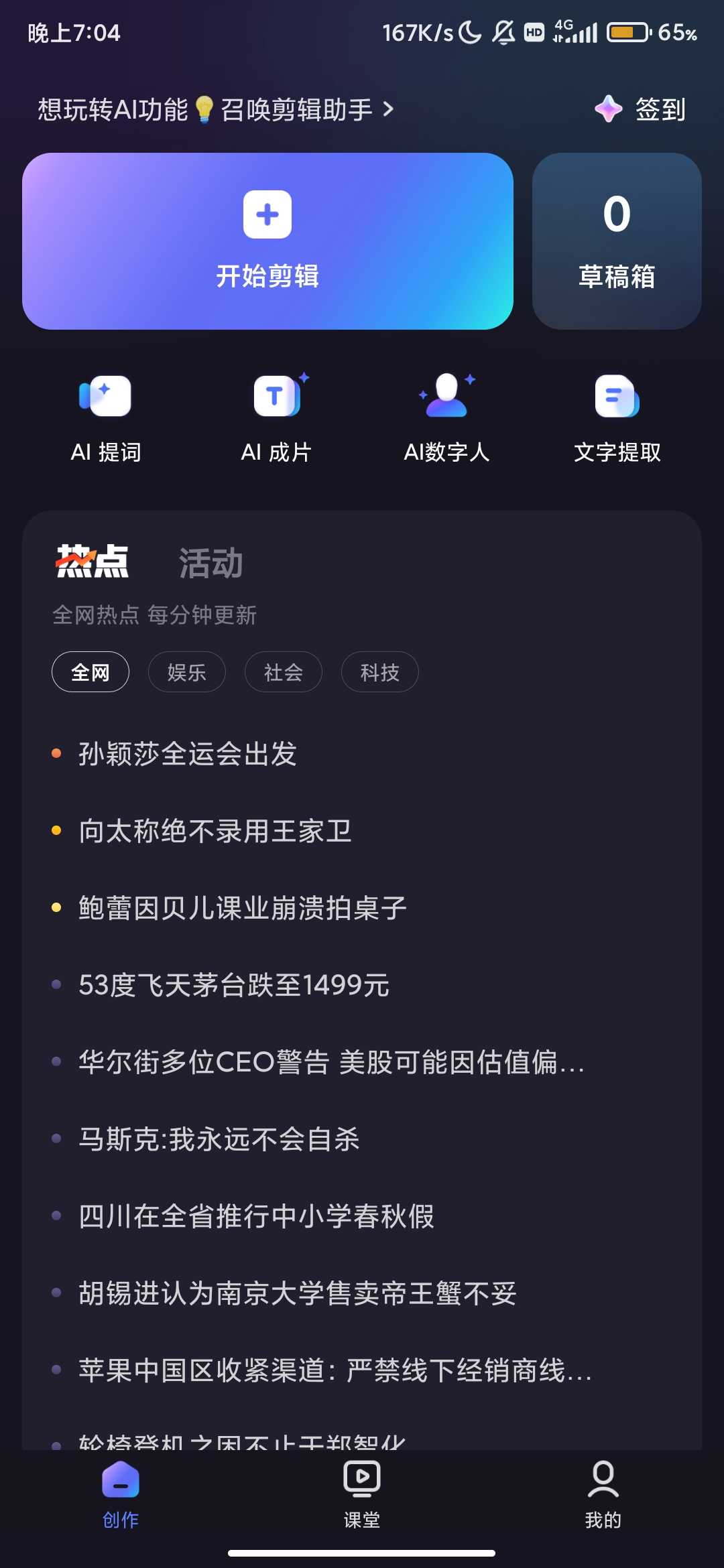The image size is (724, 1568).
Task: Select the 娱乐 filter chip
Action: 186,671
